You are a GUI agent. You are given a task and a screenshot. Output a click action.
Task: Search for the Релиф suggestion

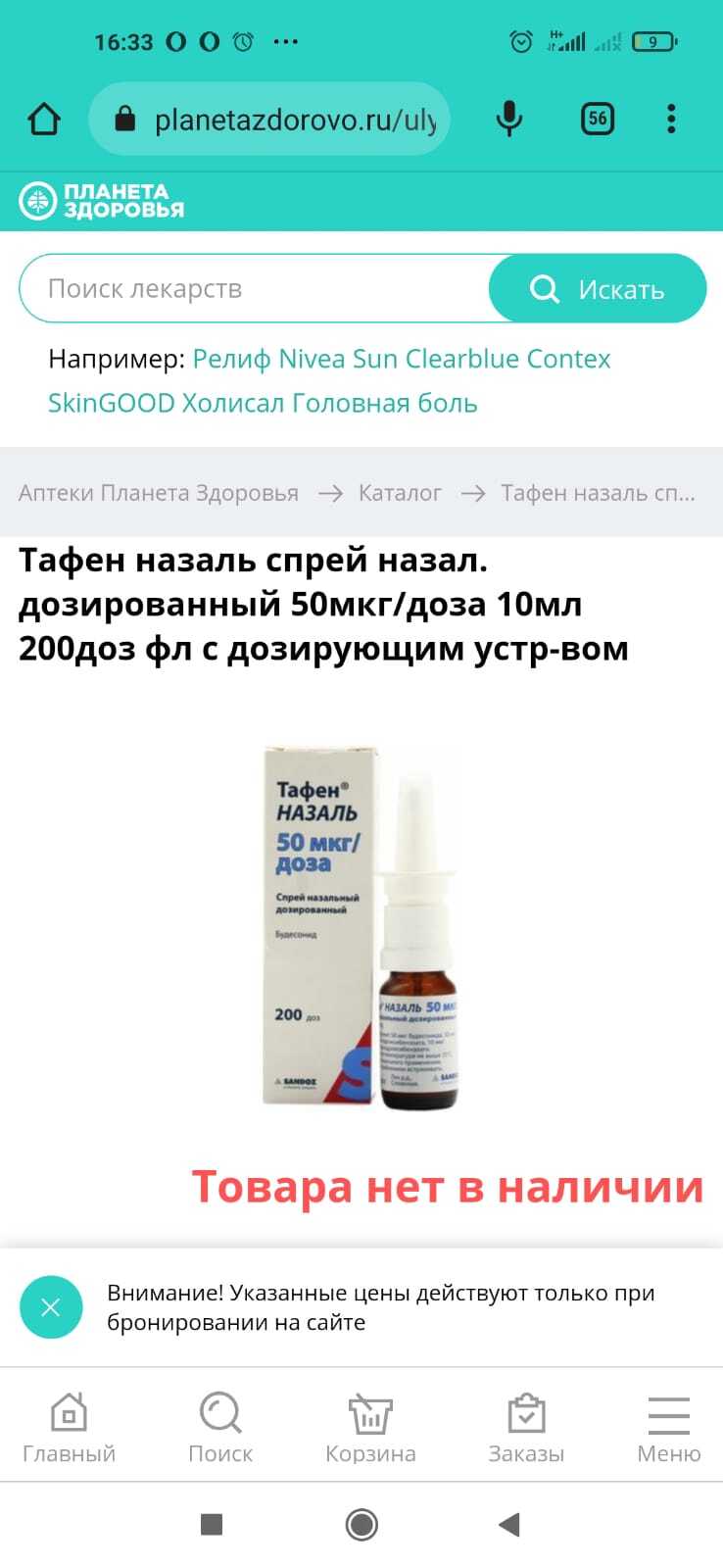coord(231,359)
